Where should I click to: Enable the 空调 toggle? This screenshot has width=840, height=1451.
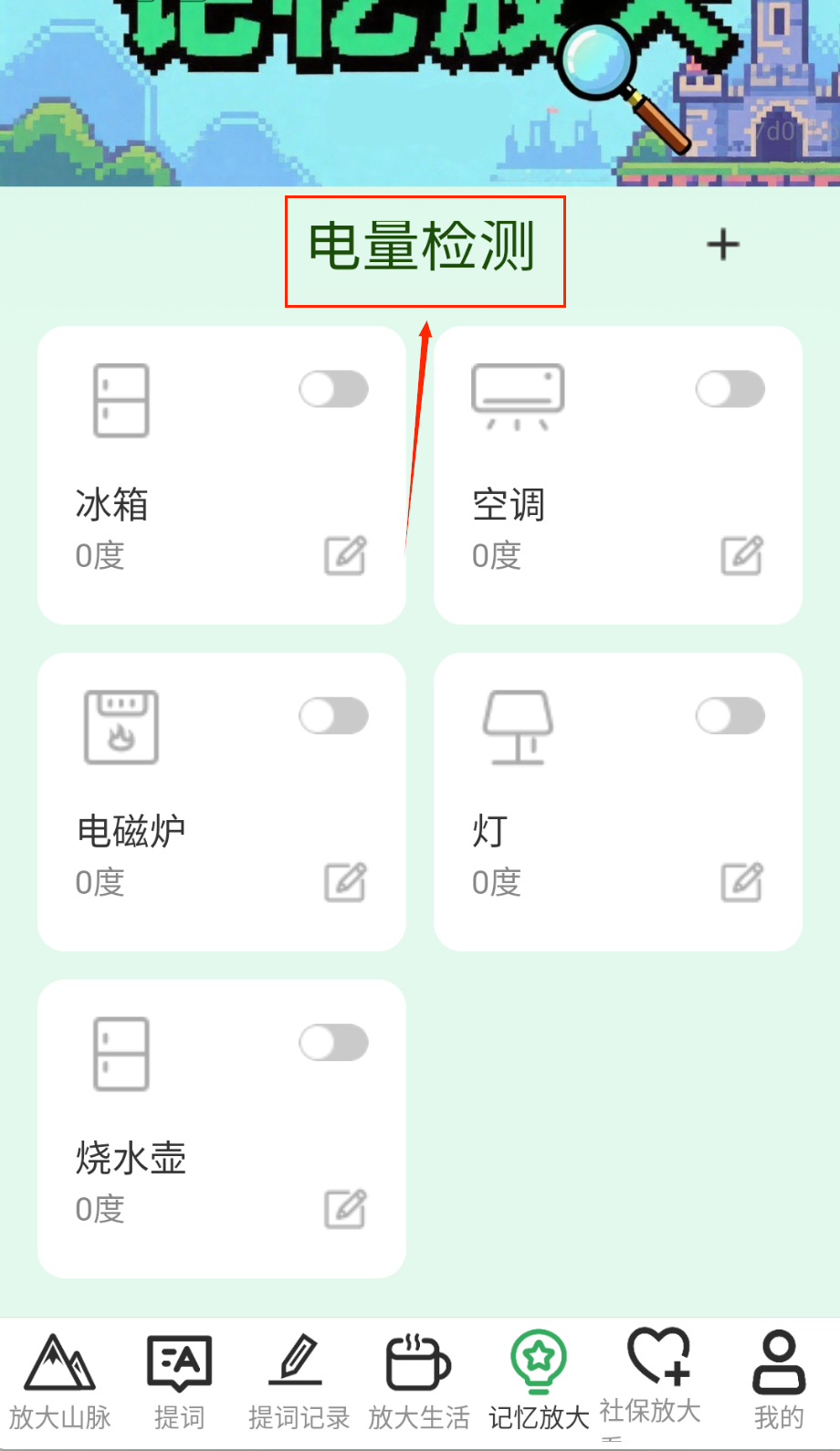730,389
